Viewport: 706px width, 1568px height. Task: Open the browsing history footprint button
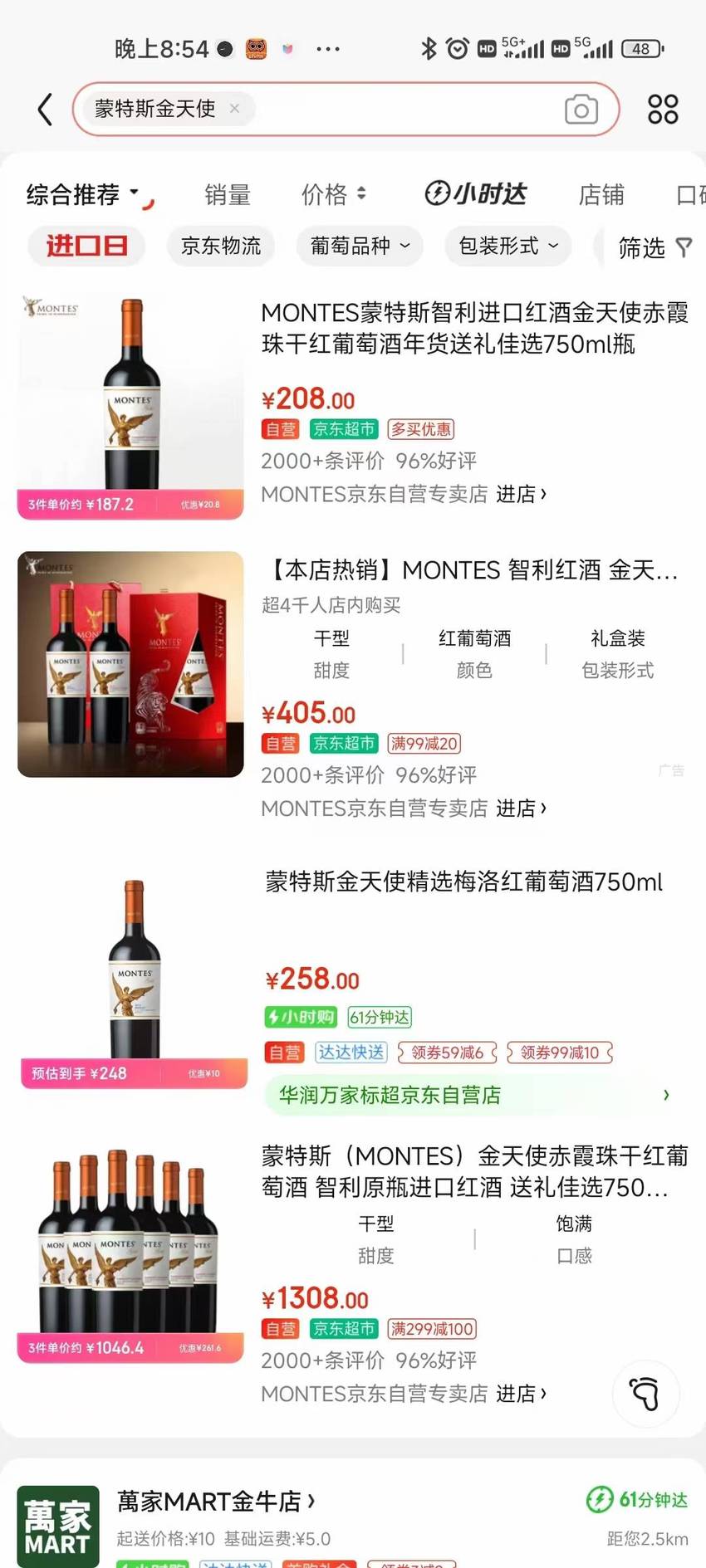point(645,1394)
